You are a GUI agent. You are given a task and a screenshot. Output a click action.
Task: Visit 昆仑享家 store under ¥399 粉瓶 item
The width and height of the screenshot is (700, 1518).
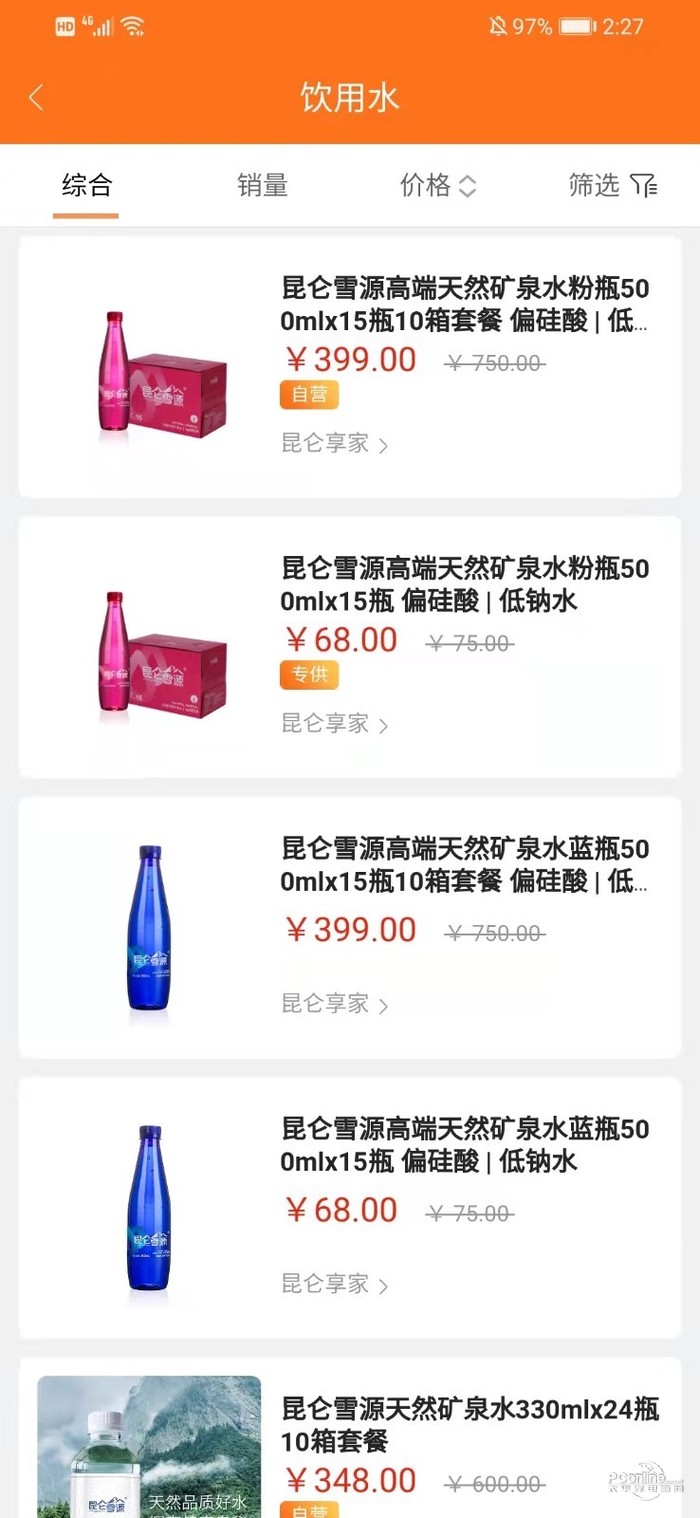[x=334, y=444]
